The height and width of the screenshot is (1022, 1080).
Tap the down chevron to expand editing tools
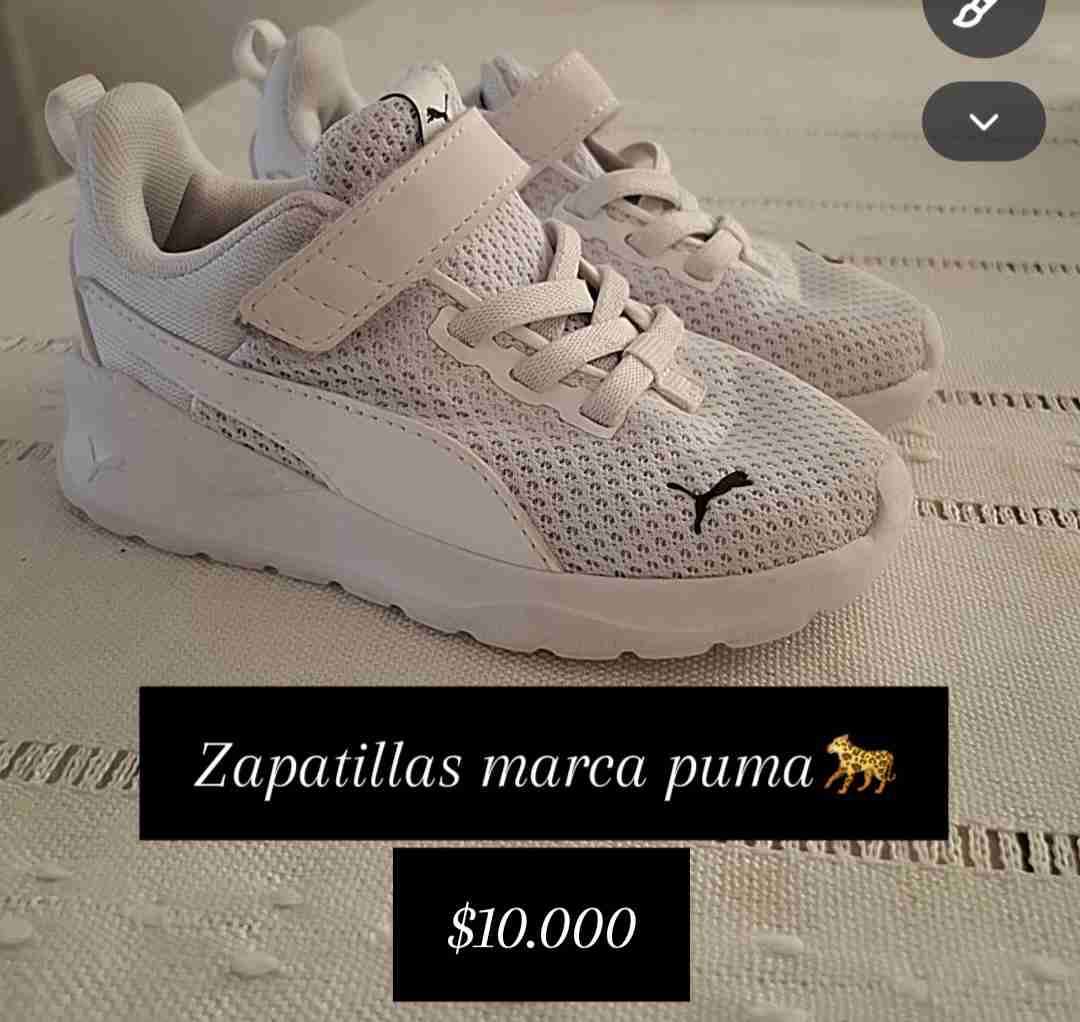(983, 121)
